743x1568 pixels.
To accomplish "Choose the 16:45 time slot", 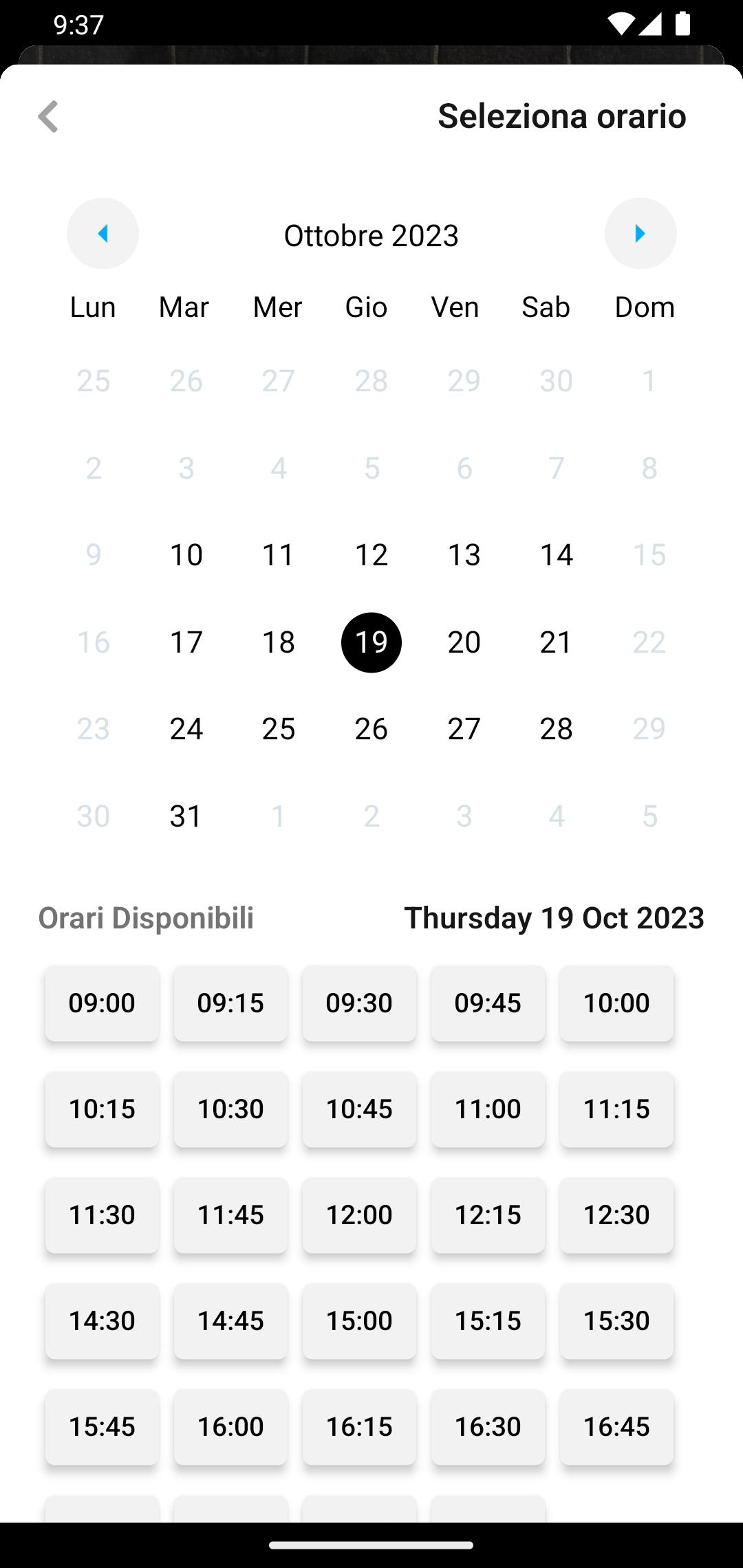I will click(x=616, y=1427).
